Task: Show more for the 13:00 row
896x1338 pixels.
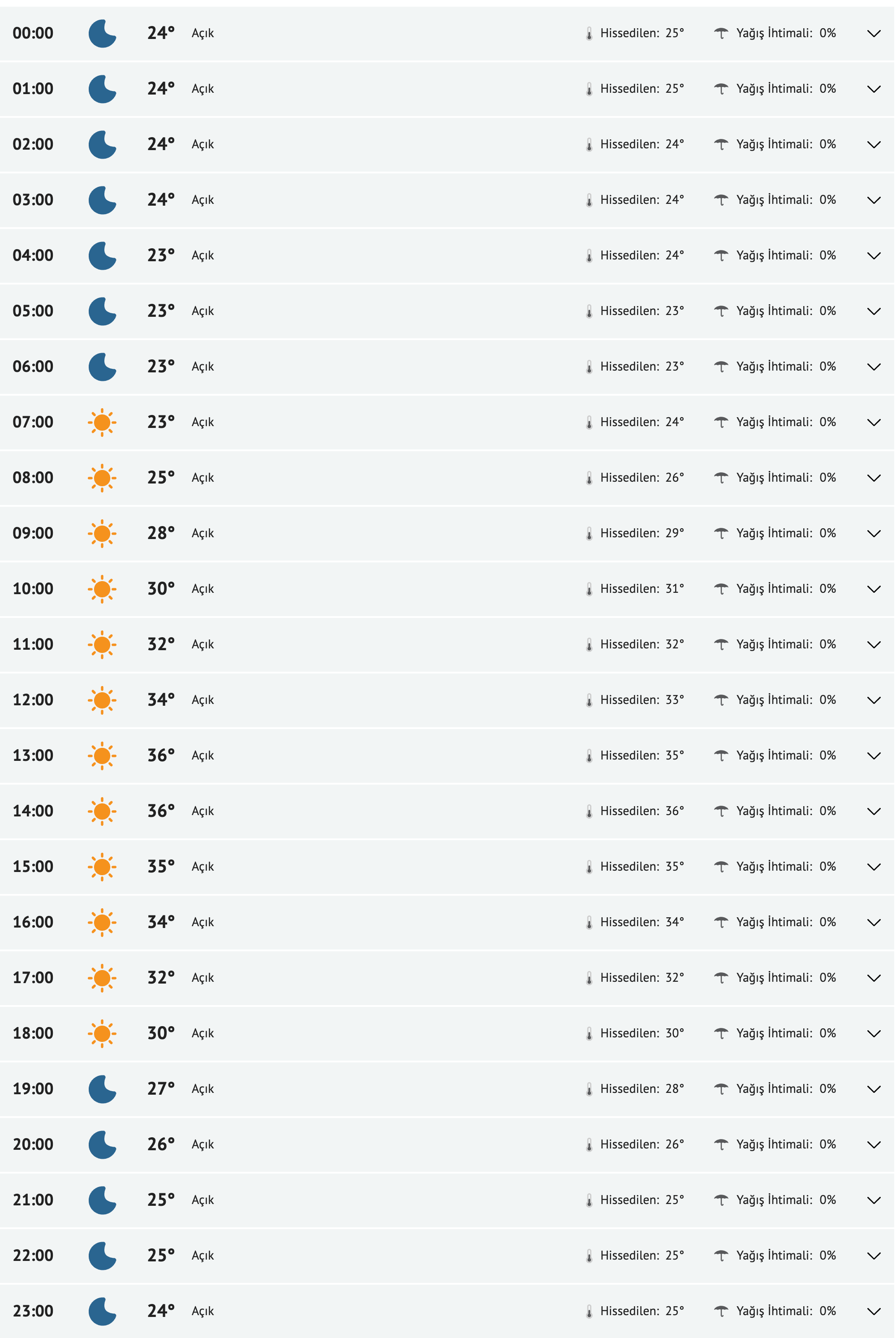Action: (873, 755)
